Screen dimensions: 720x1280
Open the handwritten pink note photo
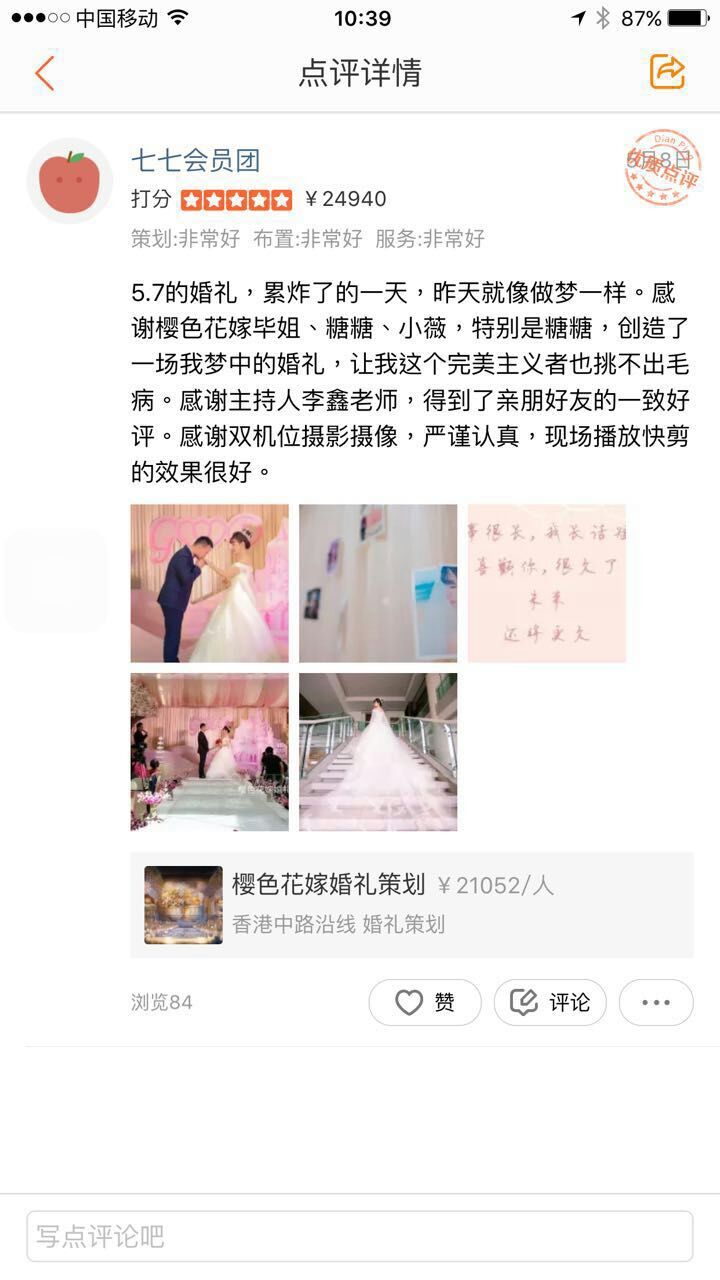[547, 583]
